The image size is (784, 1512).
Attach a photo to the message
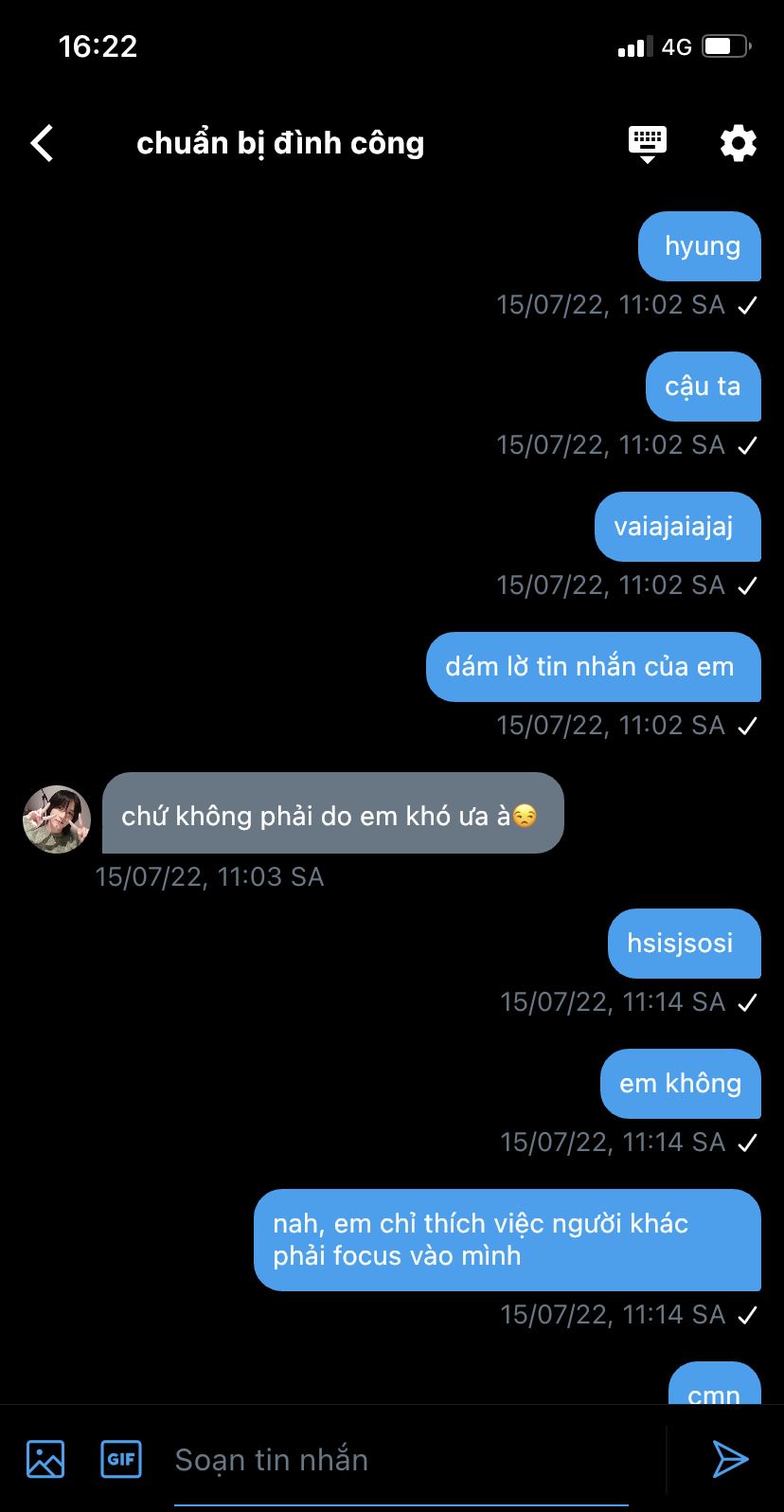tap(45, 1459)
